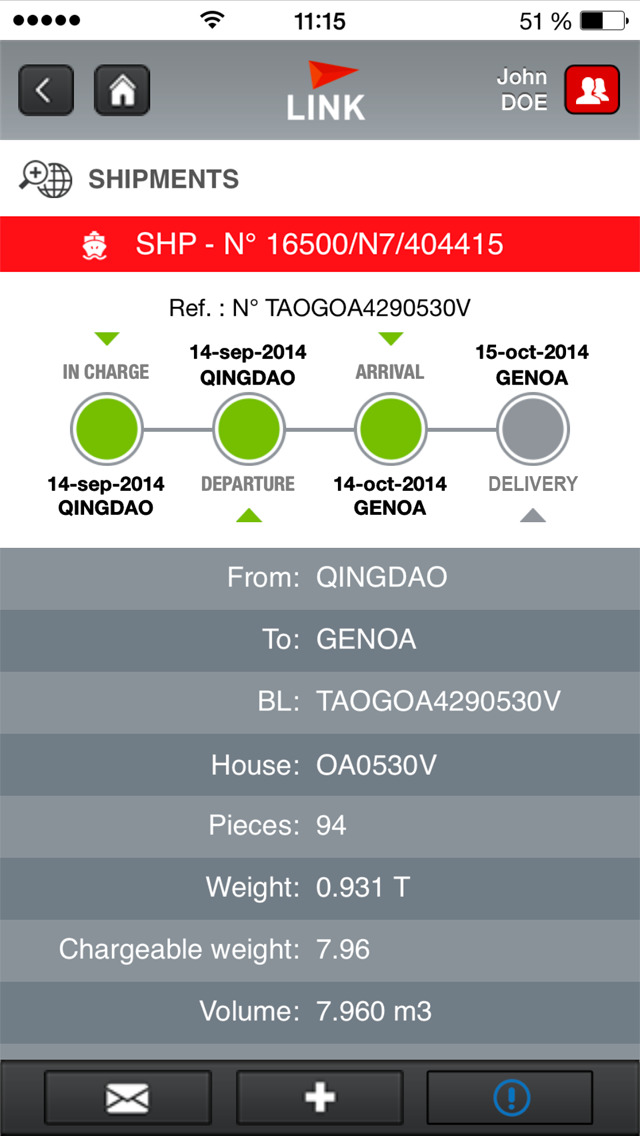Tap the plus button in bottom toolbar
Screen dimensions: 640x1136
click(x=320, y=1098)
